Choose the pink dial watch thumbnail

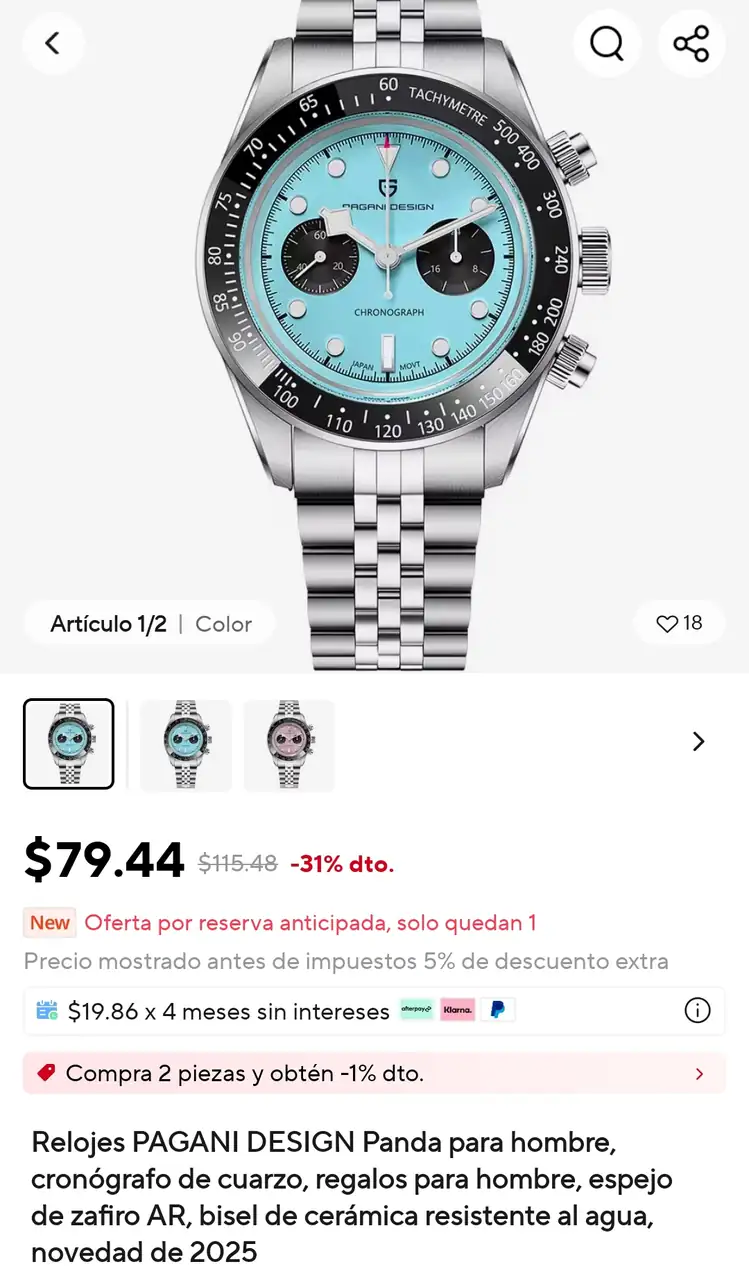click(289, 745)
